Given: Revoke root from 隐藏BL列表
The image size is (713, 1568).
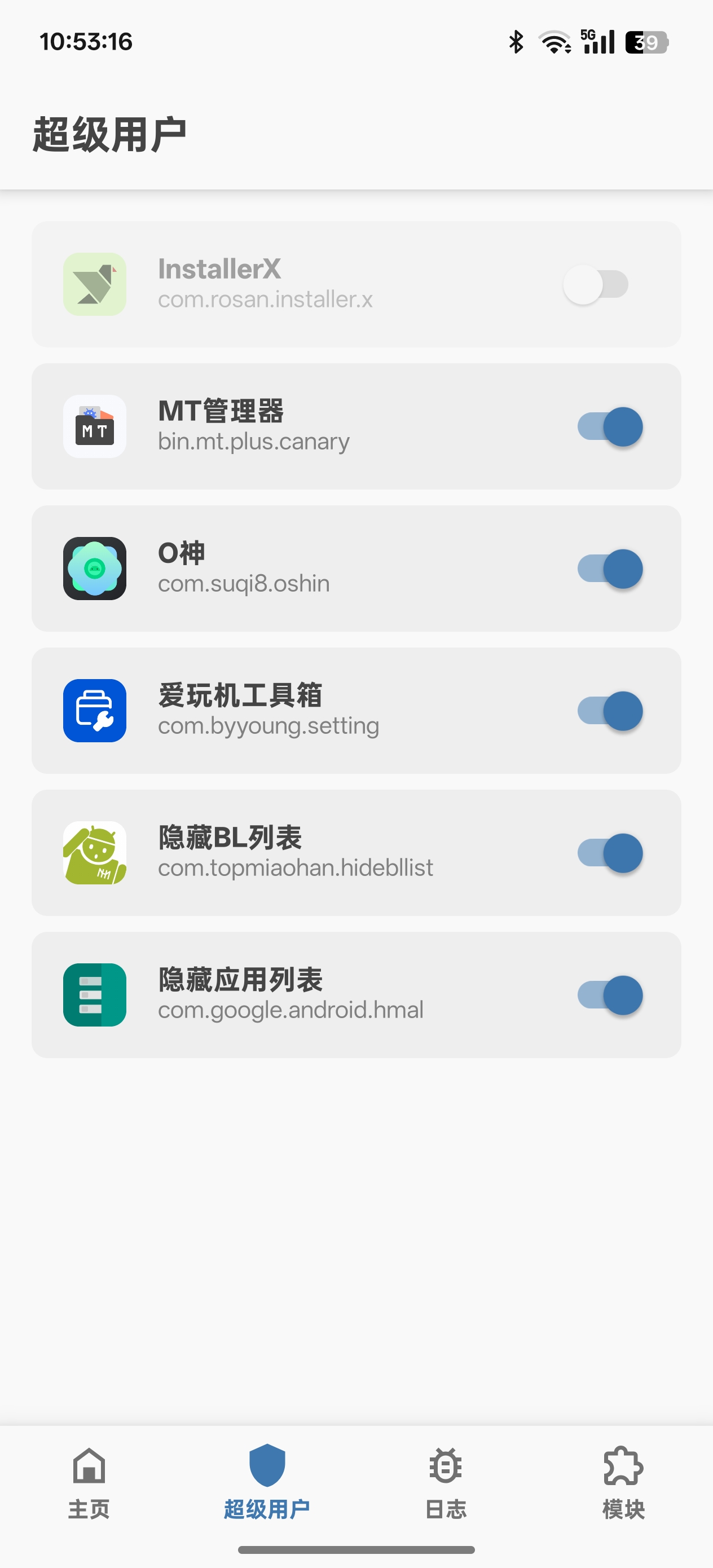Looking at the screenshot, I should point(609,853).
